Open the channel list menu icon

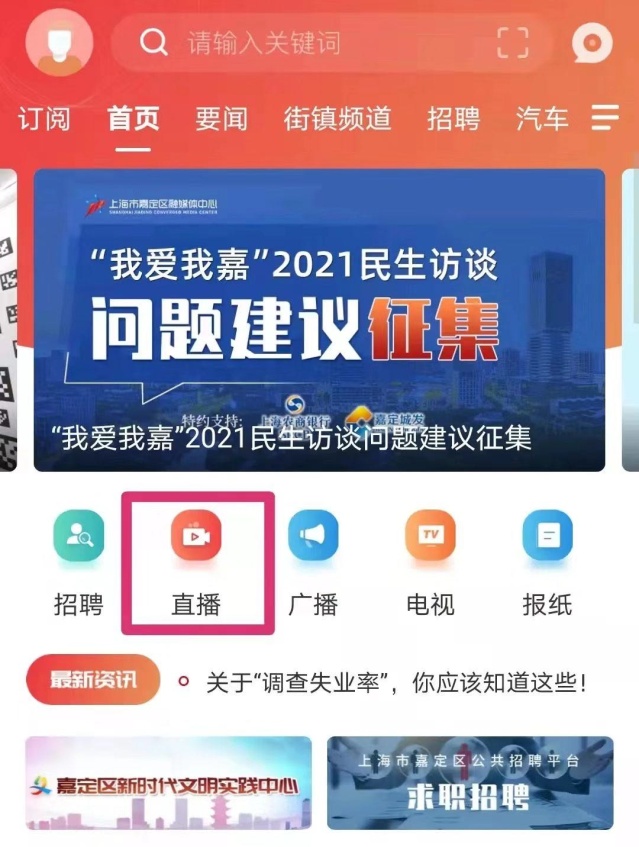(605, 118)
